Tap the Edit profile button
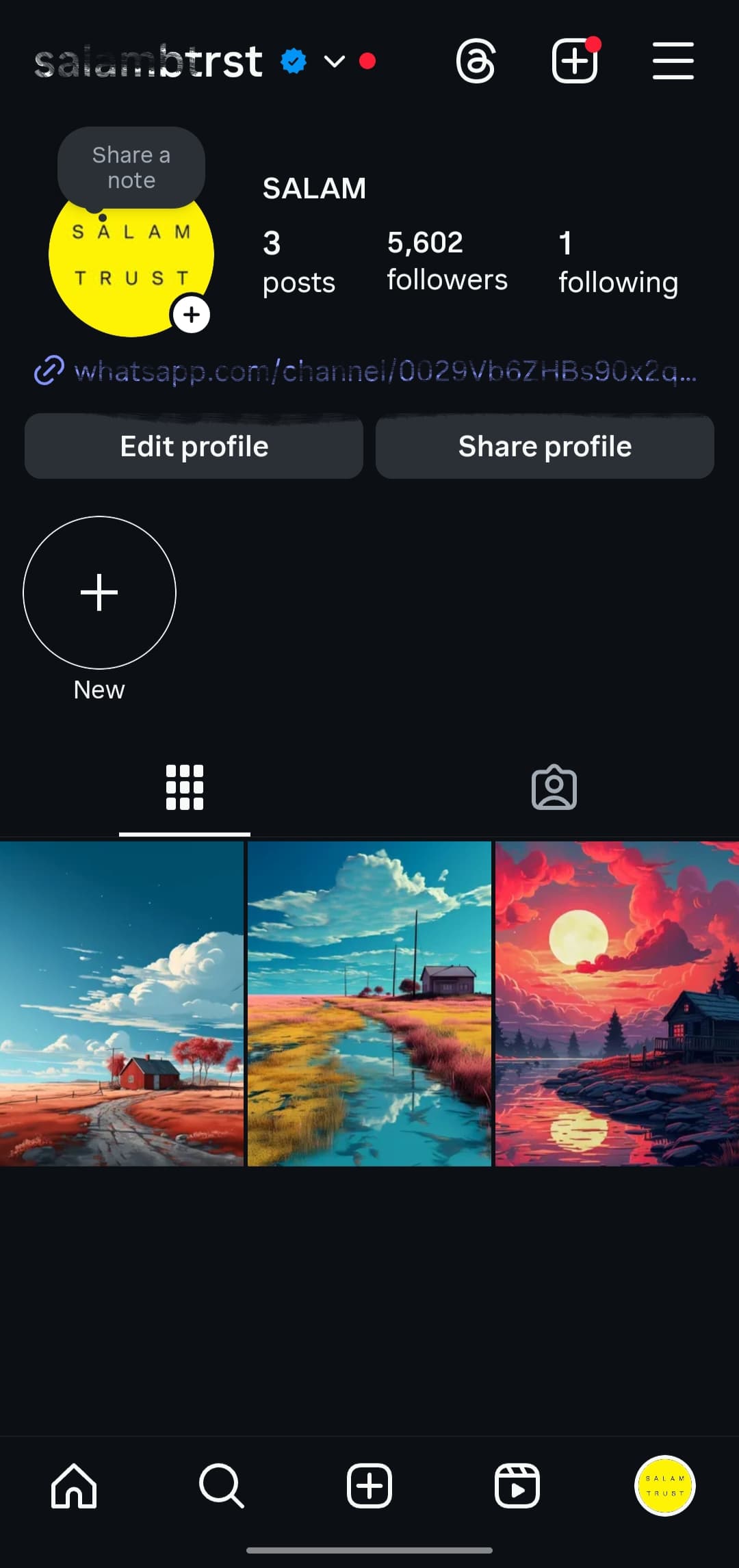Viewport: 739px width, 1568px height. tap(194, 446)
